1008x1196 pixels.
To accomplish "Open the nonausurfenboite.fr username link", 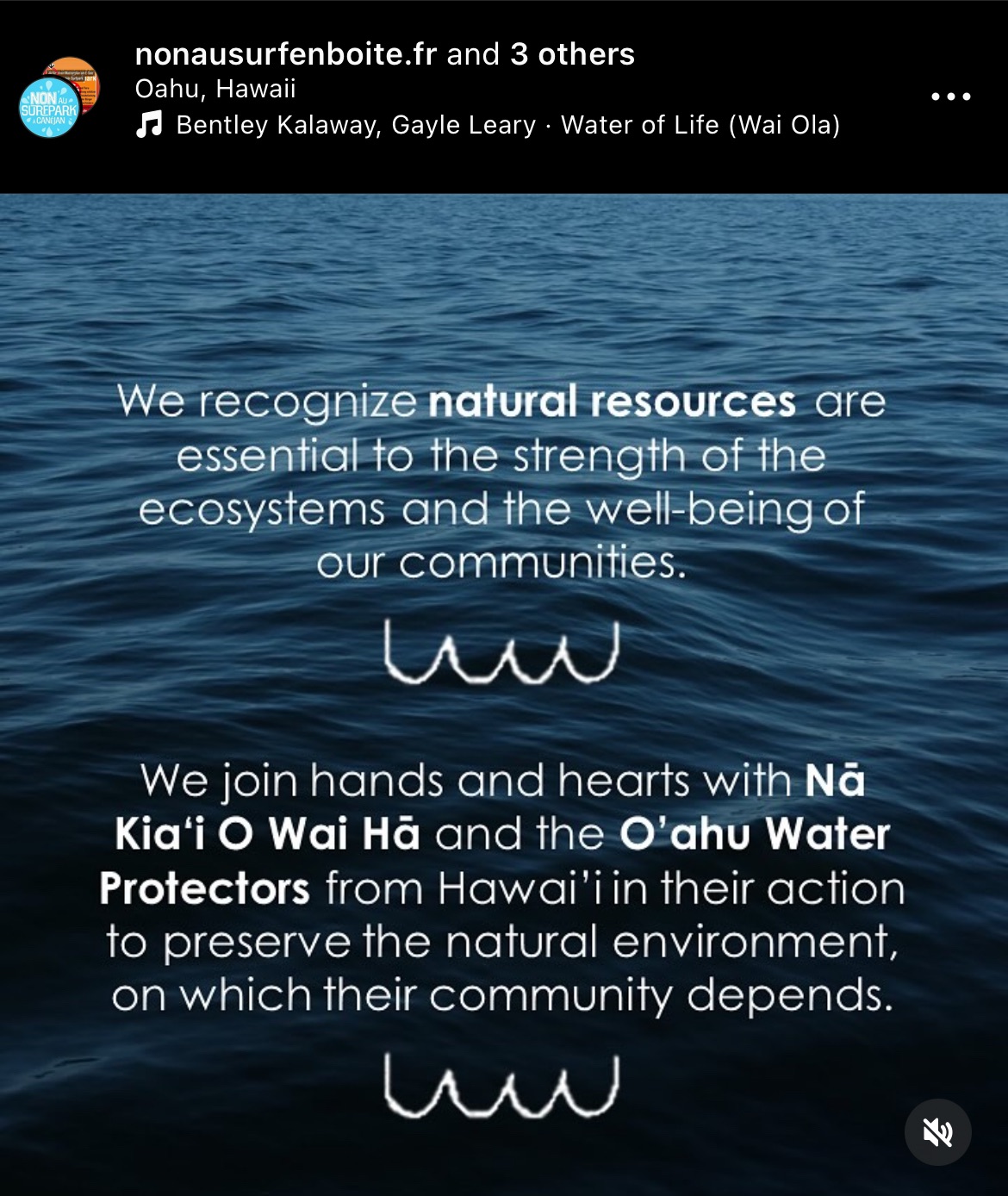I will coord(286,54).
